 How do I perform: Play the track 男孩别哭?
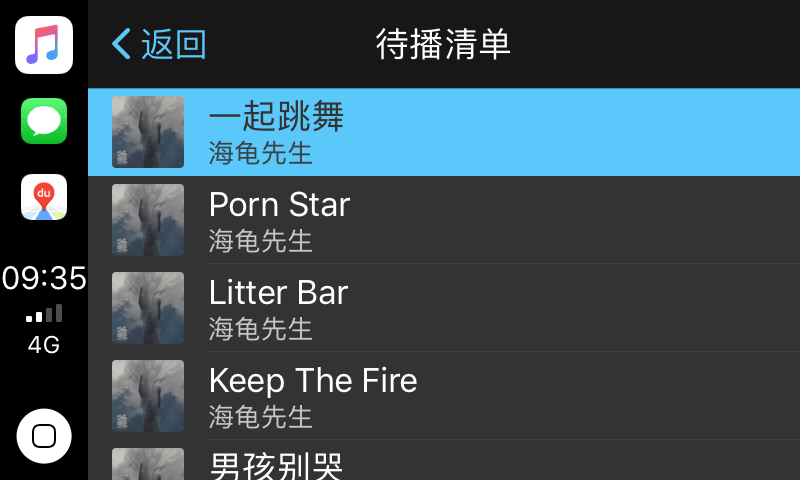443,464
